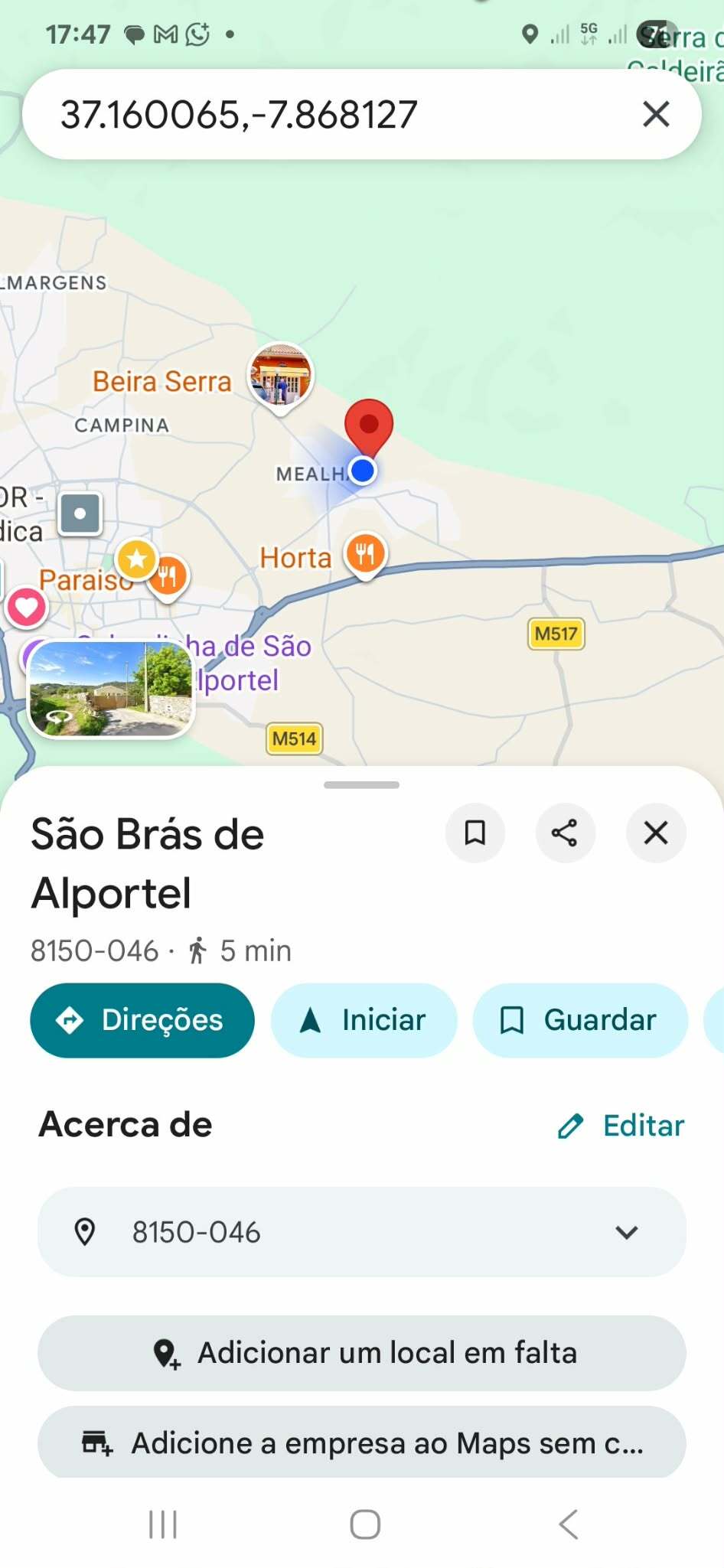Viewport: 724px width, 1568px height.
Task: Open Editar to suggest an edit
Action: pyautogui.click(x=621, y=1126)
